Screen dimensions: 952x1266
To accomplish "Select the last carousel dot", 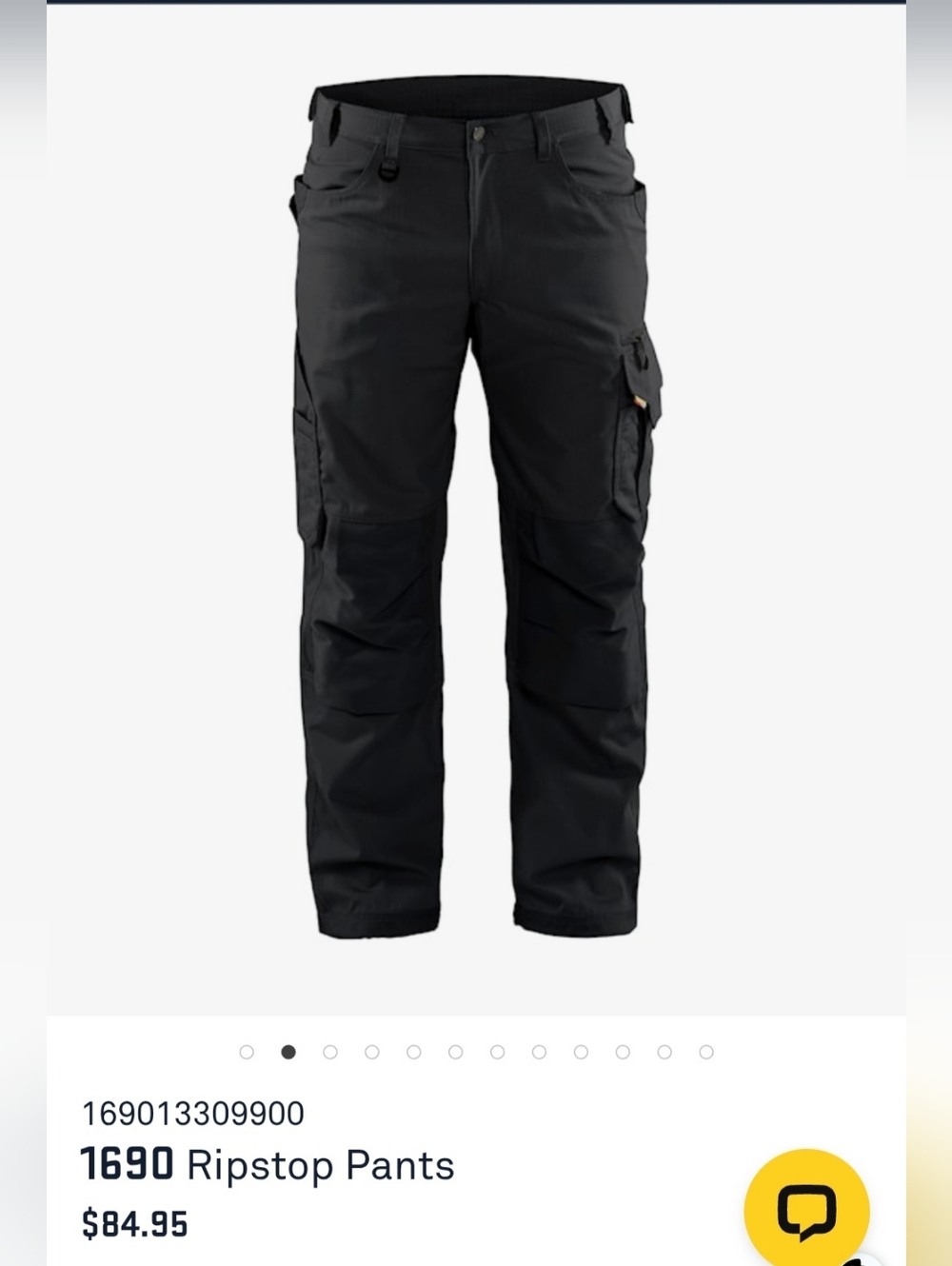I will 704,1052.
